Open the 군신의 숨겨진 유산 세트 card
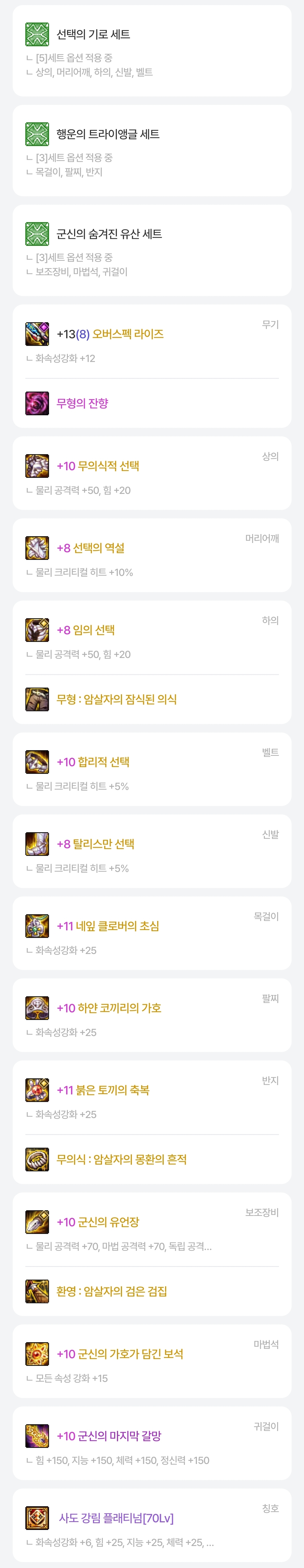 coord(109,234)
